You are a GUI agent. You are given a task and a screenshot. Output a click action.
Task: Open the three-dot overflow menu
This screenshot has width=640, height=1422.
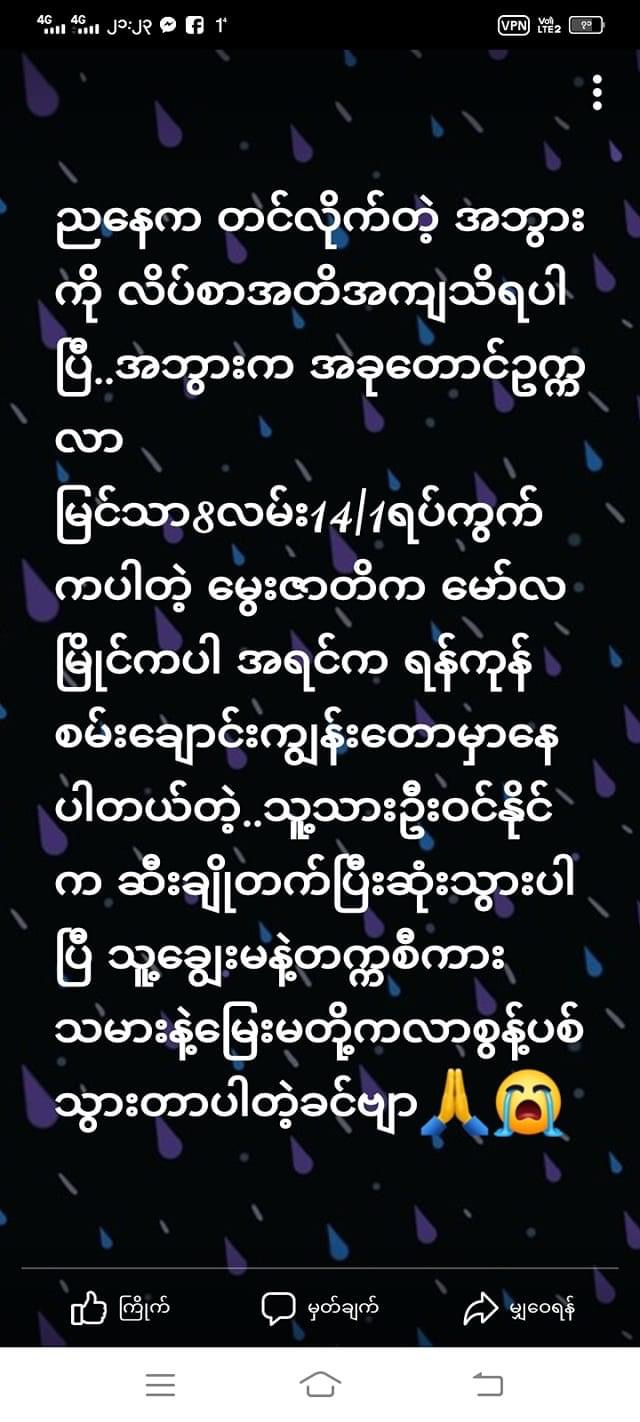pos(597,92)
